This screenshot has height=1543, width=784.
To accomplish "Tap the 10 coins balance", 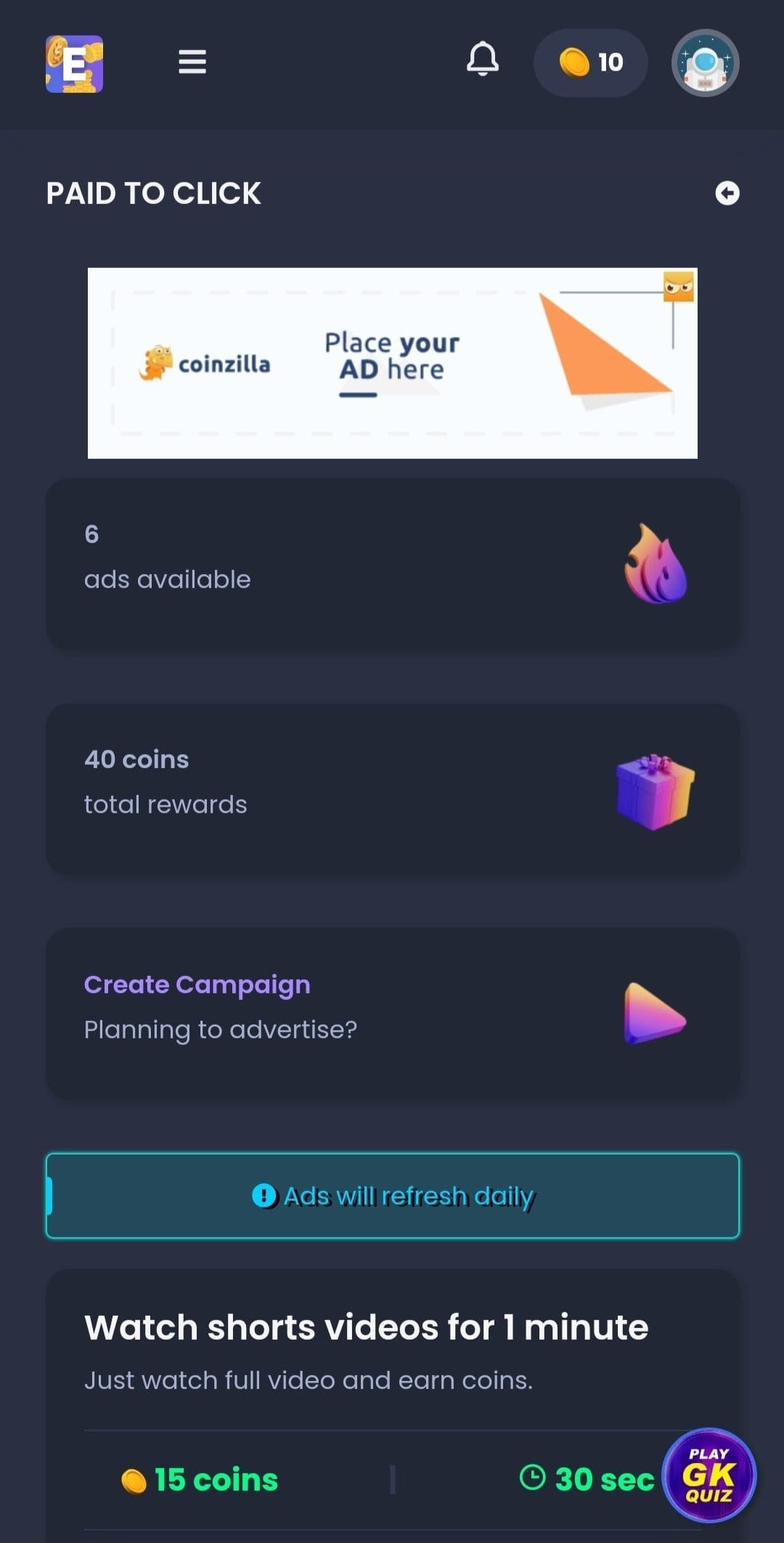I will coord(590,63).
